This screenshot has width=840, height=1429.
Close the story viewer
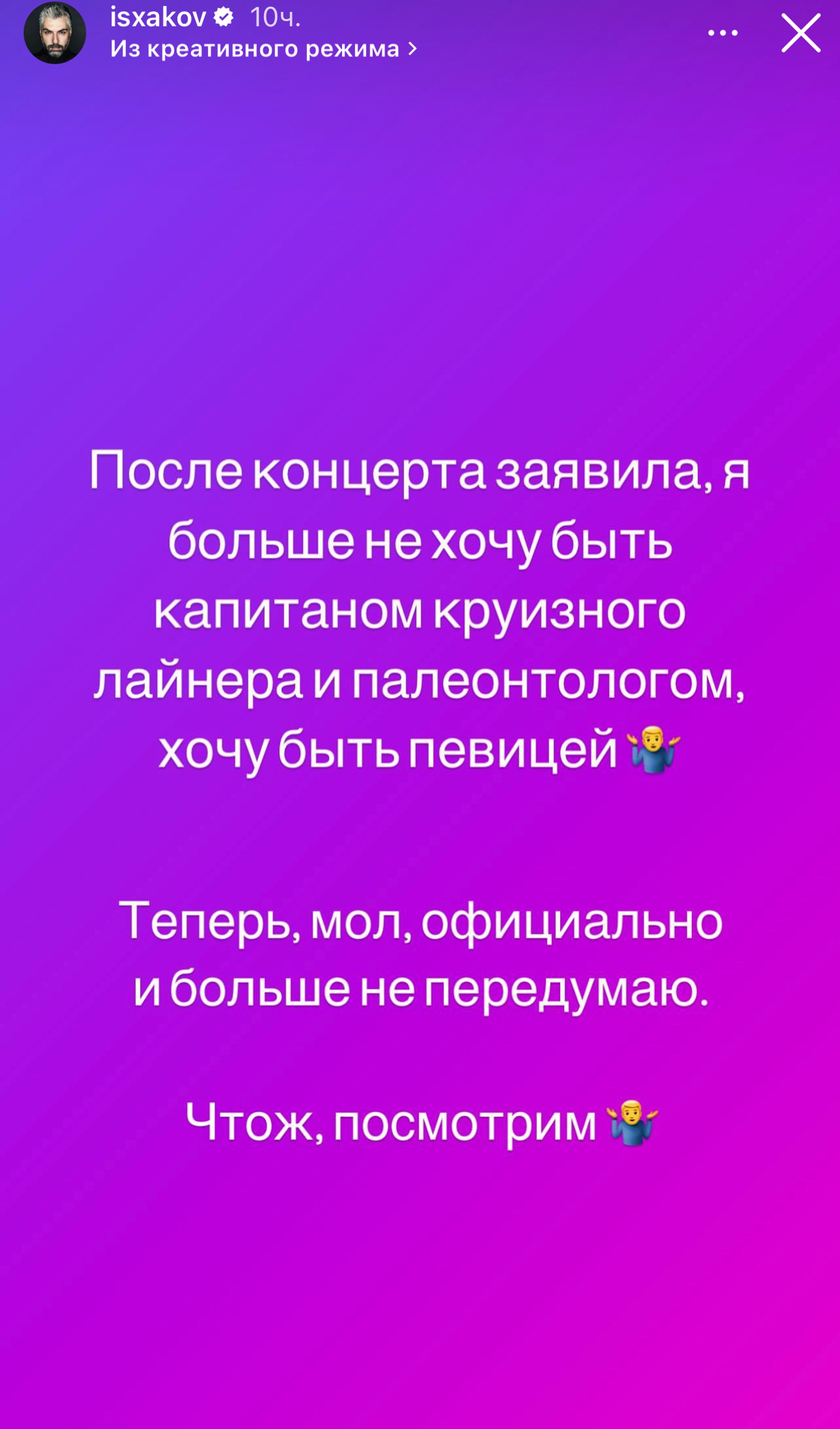click(800, 34)
